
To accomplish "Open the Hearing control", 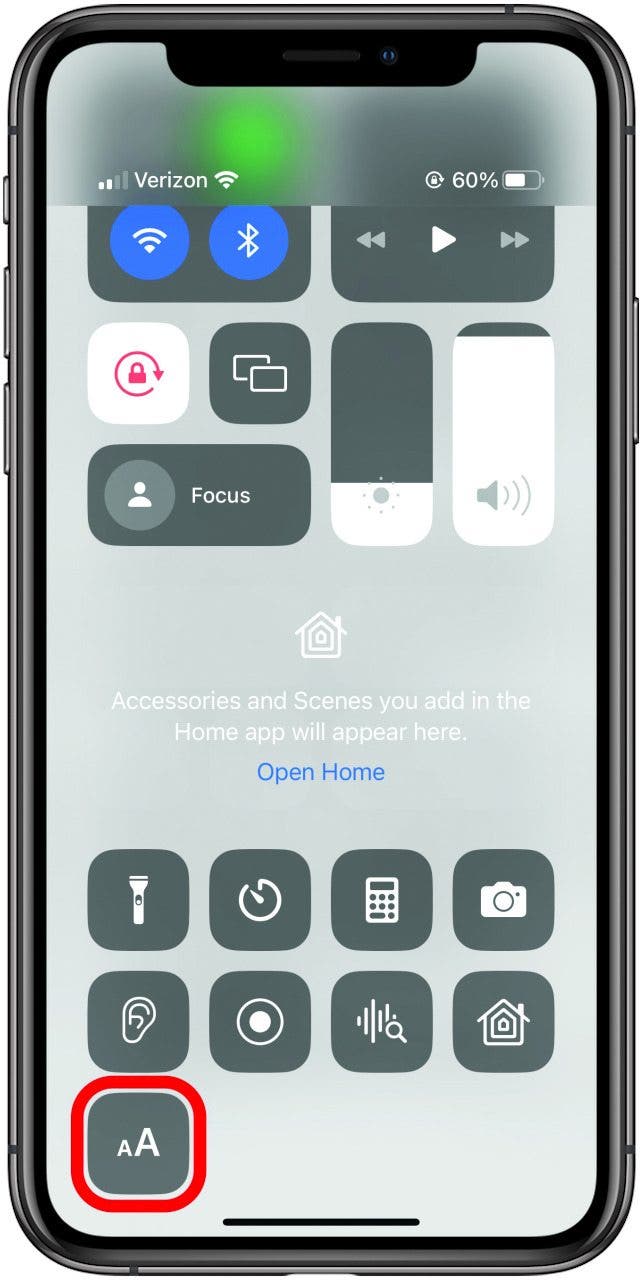I will [x=139, y=1021].
